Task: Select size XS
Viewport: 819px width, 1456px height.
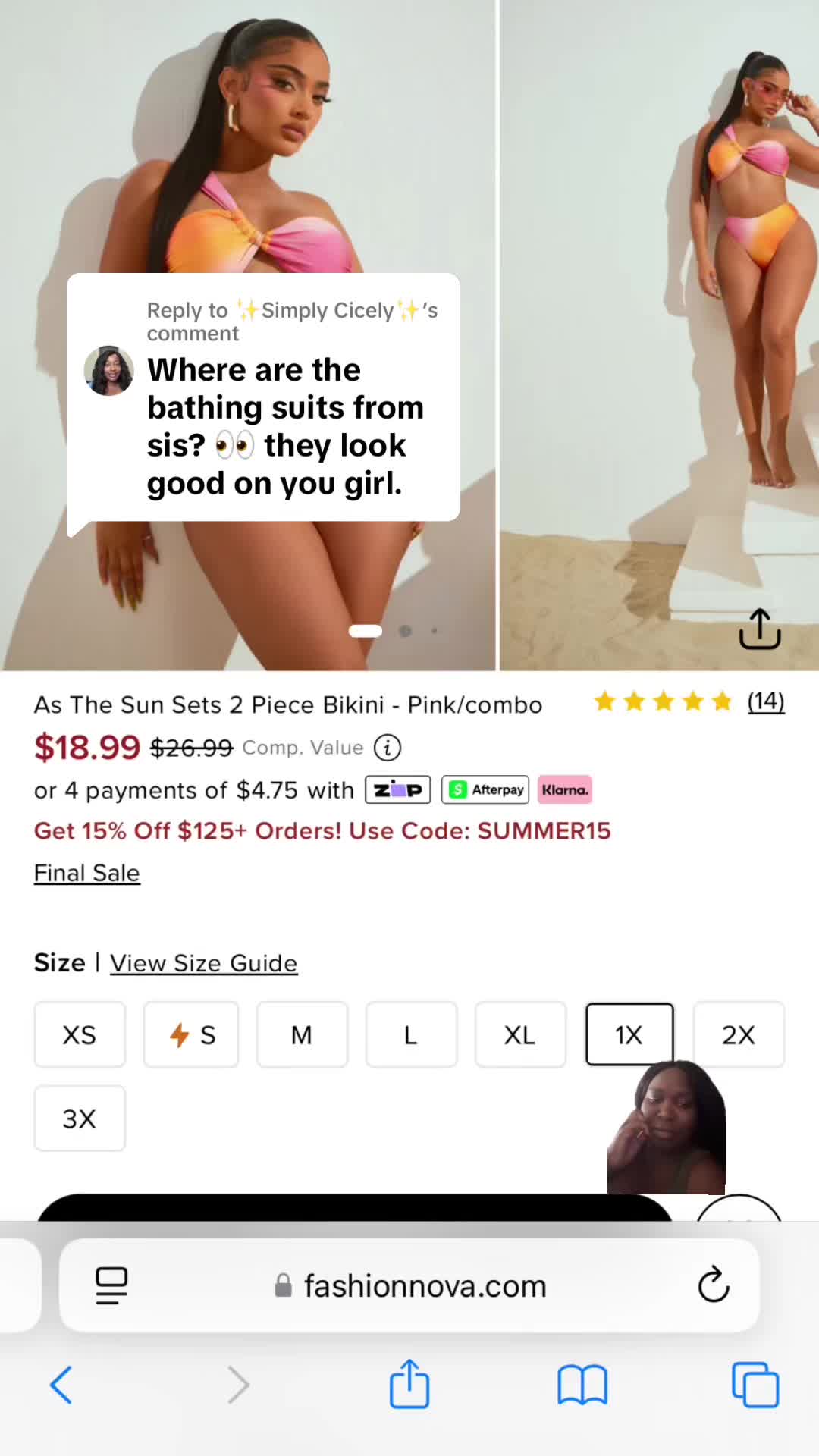Action: [80, 1034]
